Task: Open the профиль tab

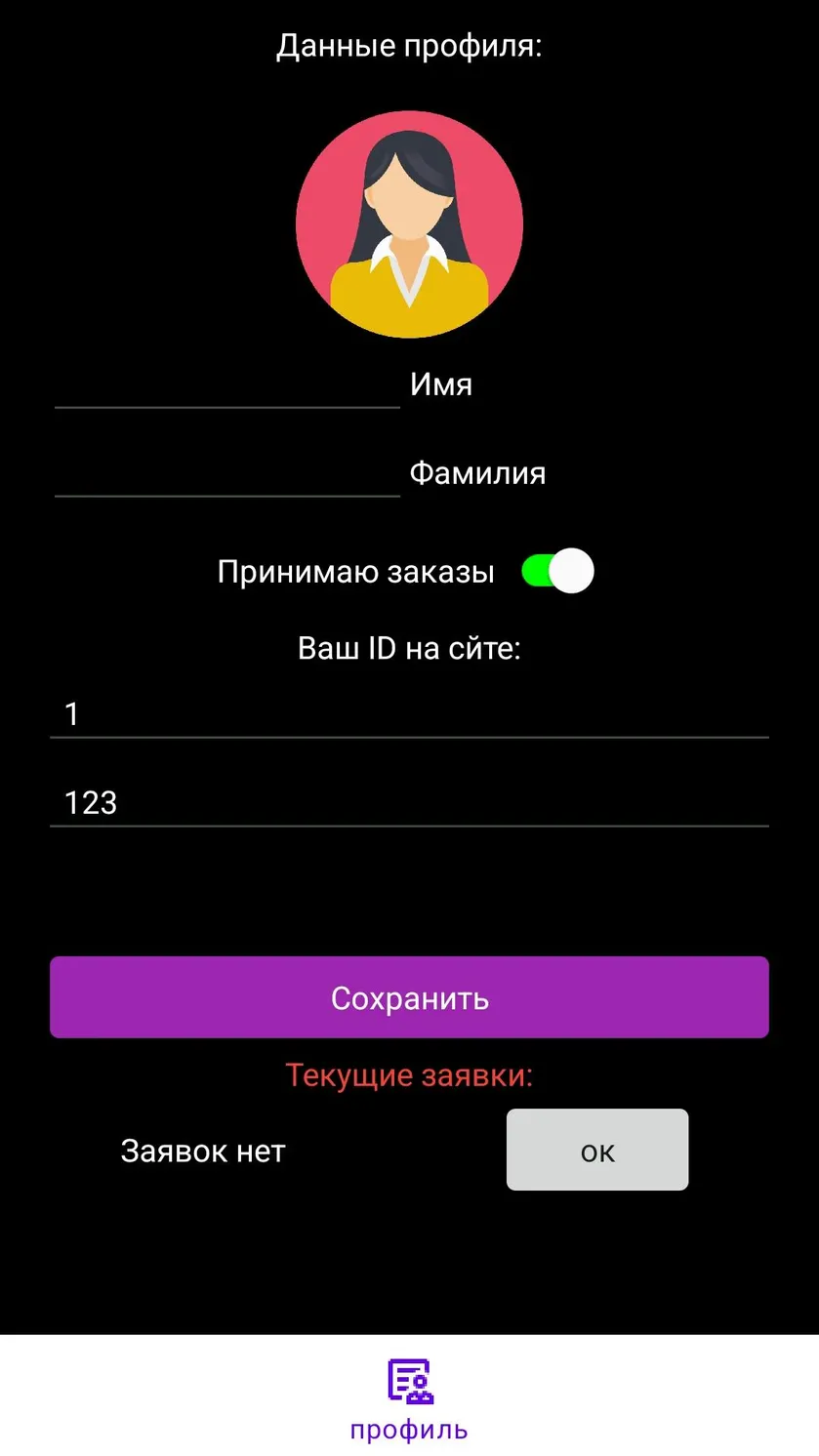Action: pyautogui.click(x=409, y=1398)
